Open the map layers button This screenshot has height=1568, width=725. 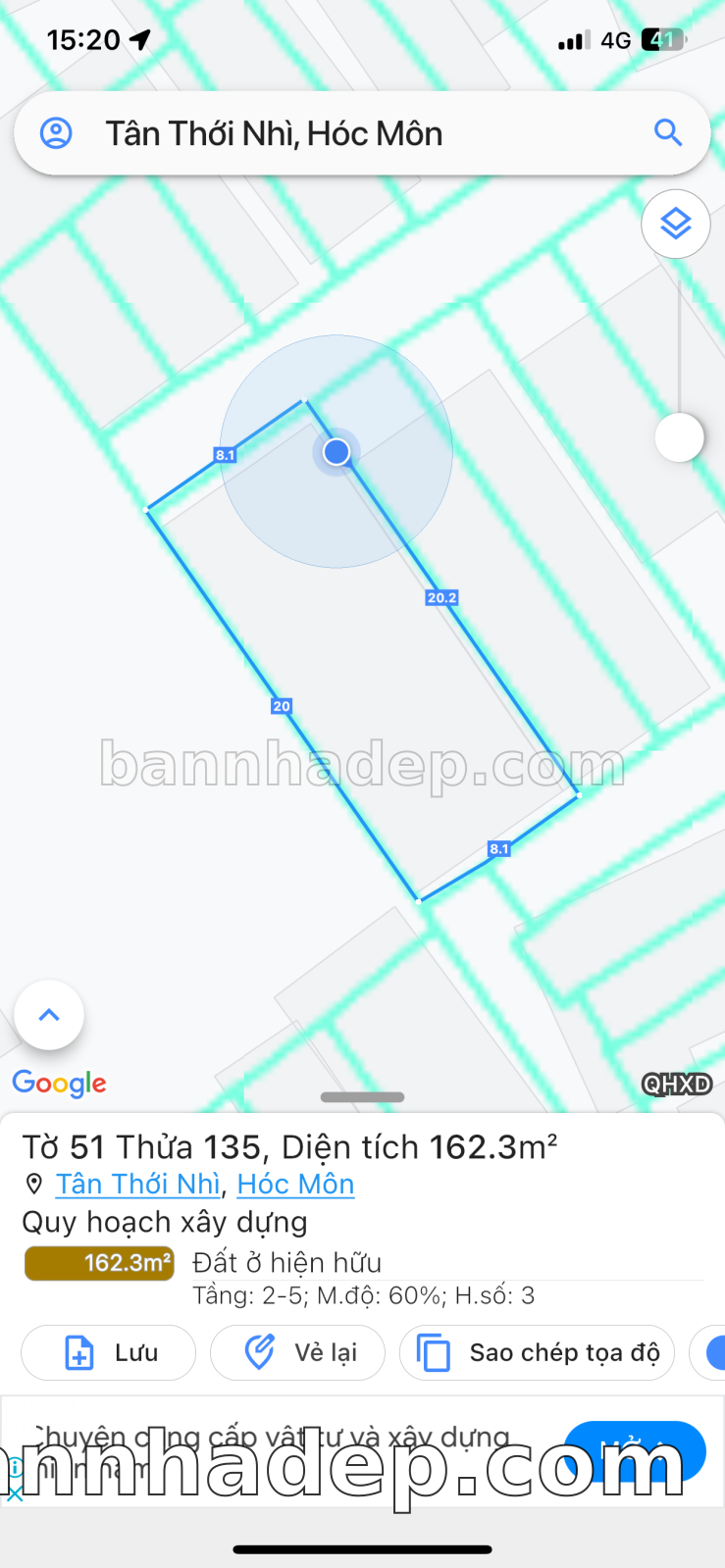pyautogui.click(x=675, y=225)
